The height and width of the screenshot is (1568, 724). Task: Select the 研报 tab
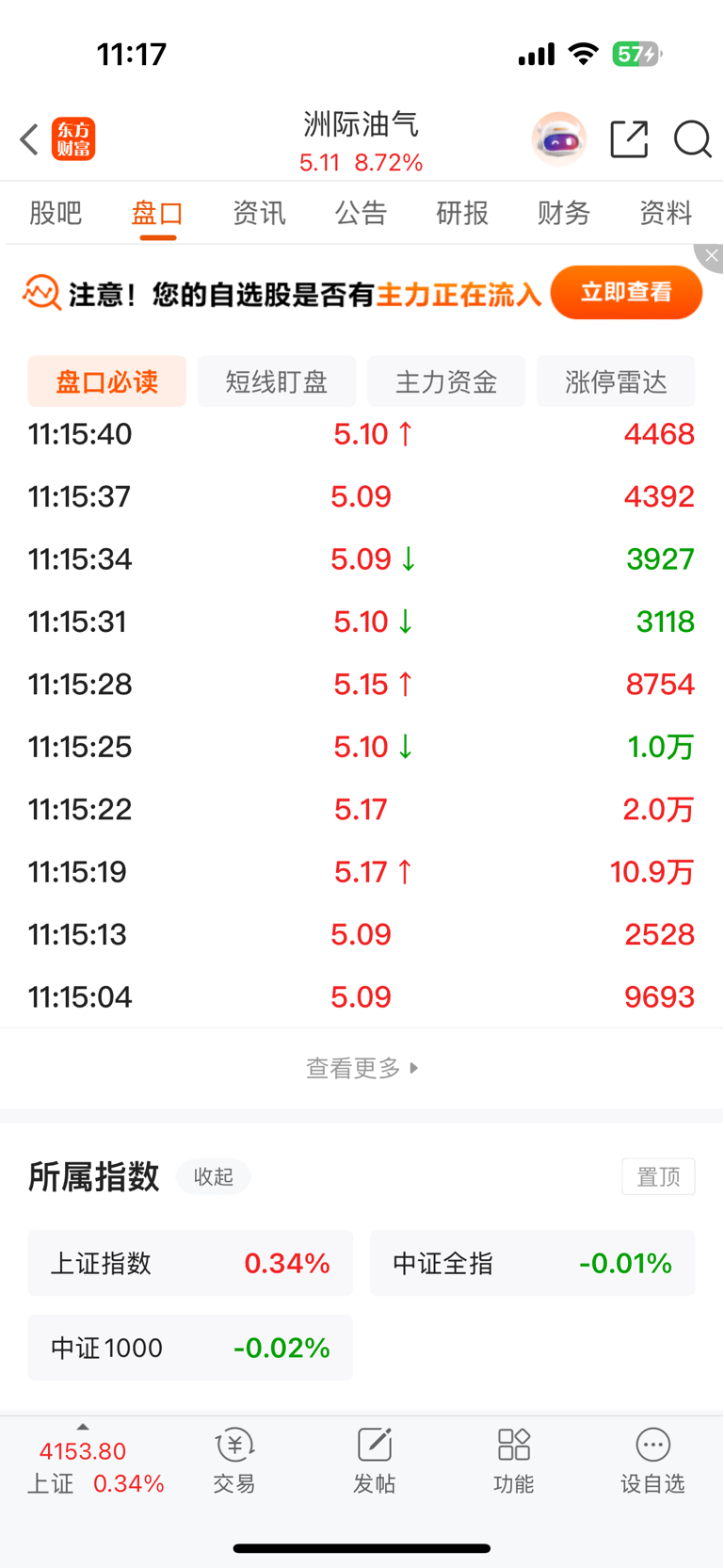click(x=462, y=213)
